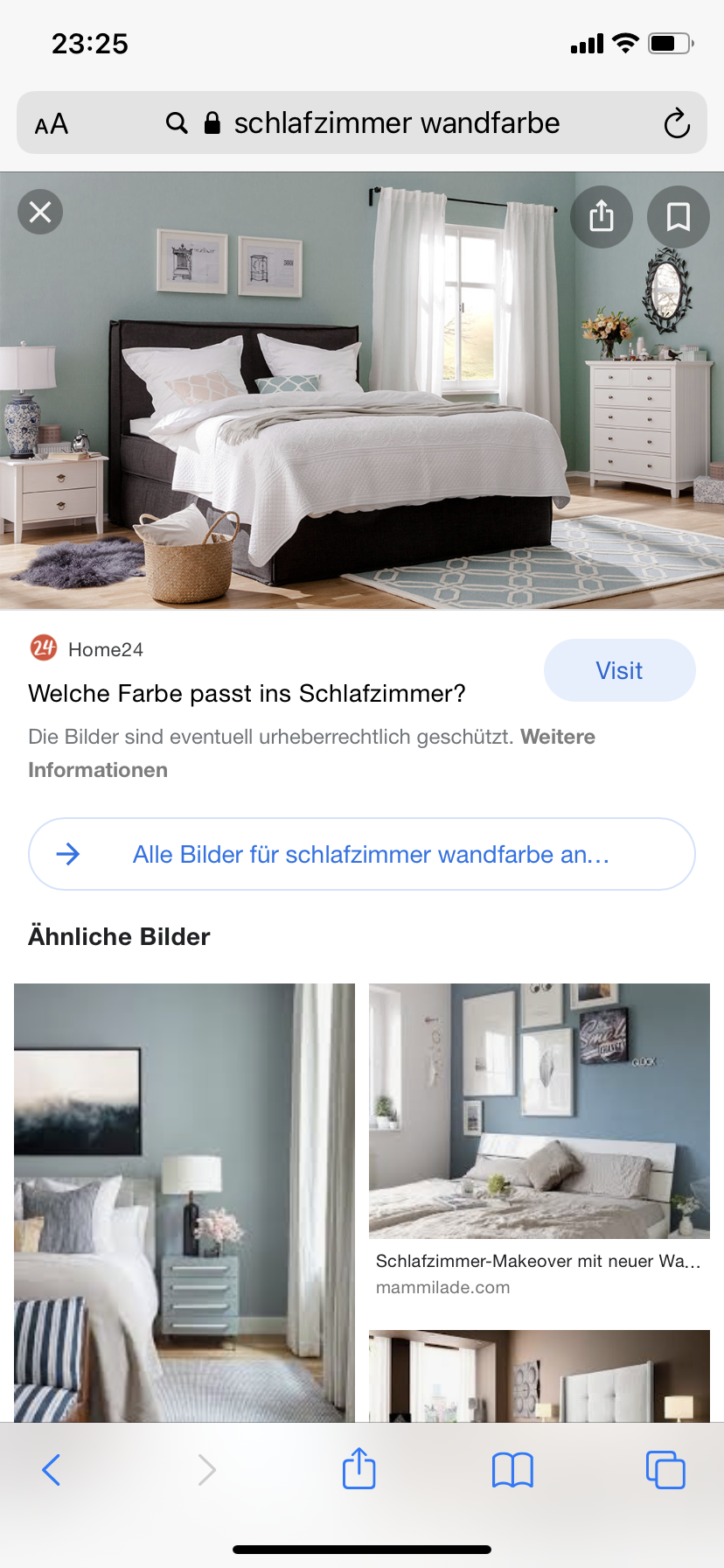Open Safari bookmarks
This screenshot has width=724, height=1568.
[512, 1470]
